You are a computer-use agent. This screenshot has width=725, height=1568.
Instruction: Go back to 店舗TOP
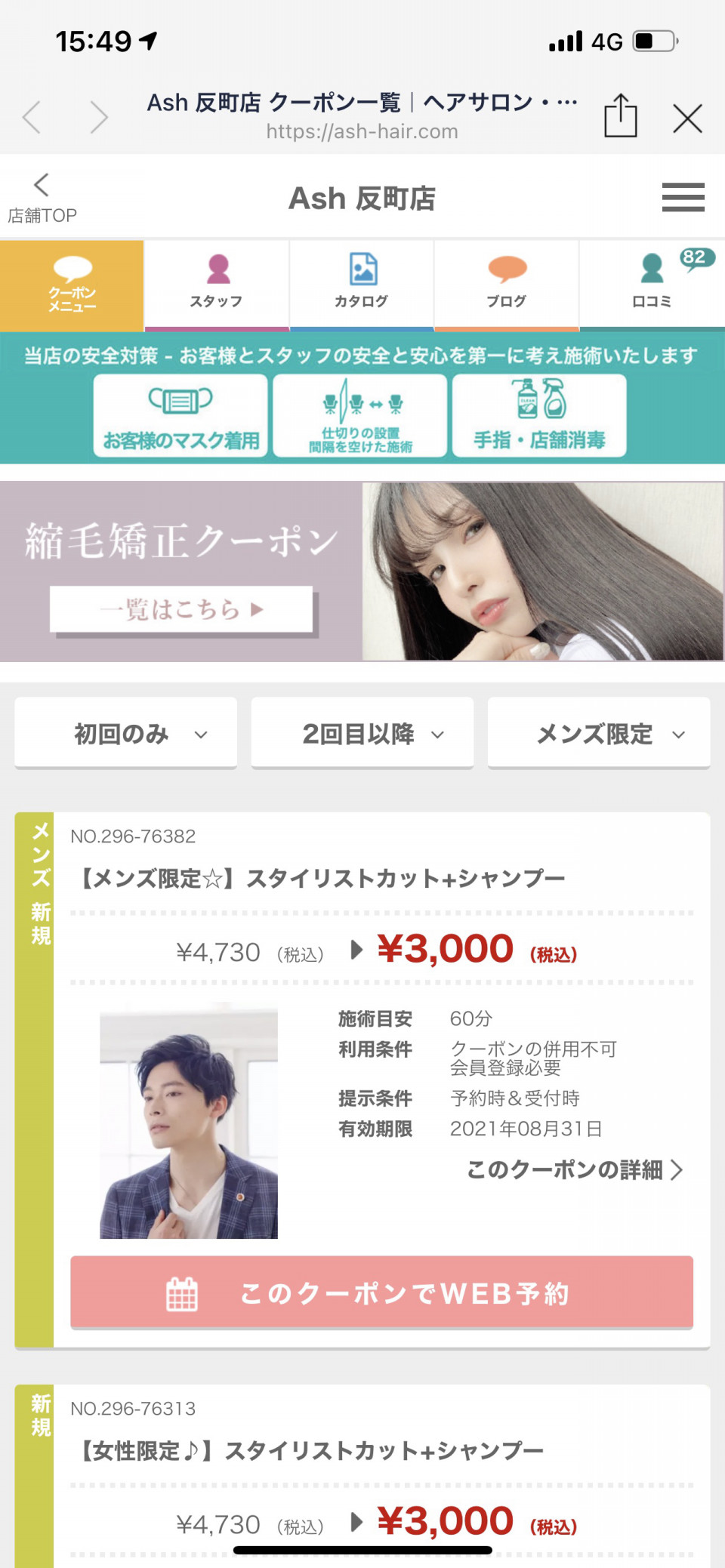pos(42,198)
